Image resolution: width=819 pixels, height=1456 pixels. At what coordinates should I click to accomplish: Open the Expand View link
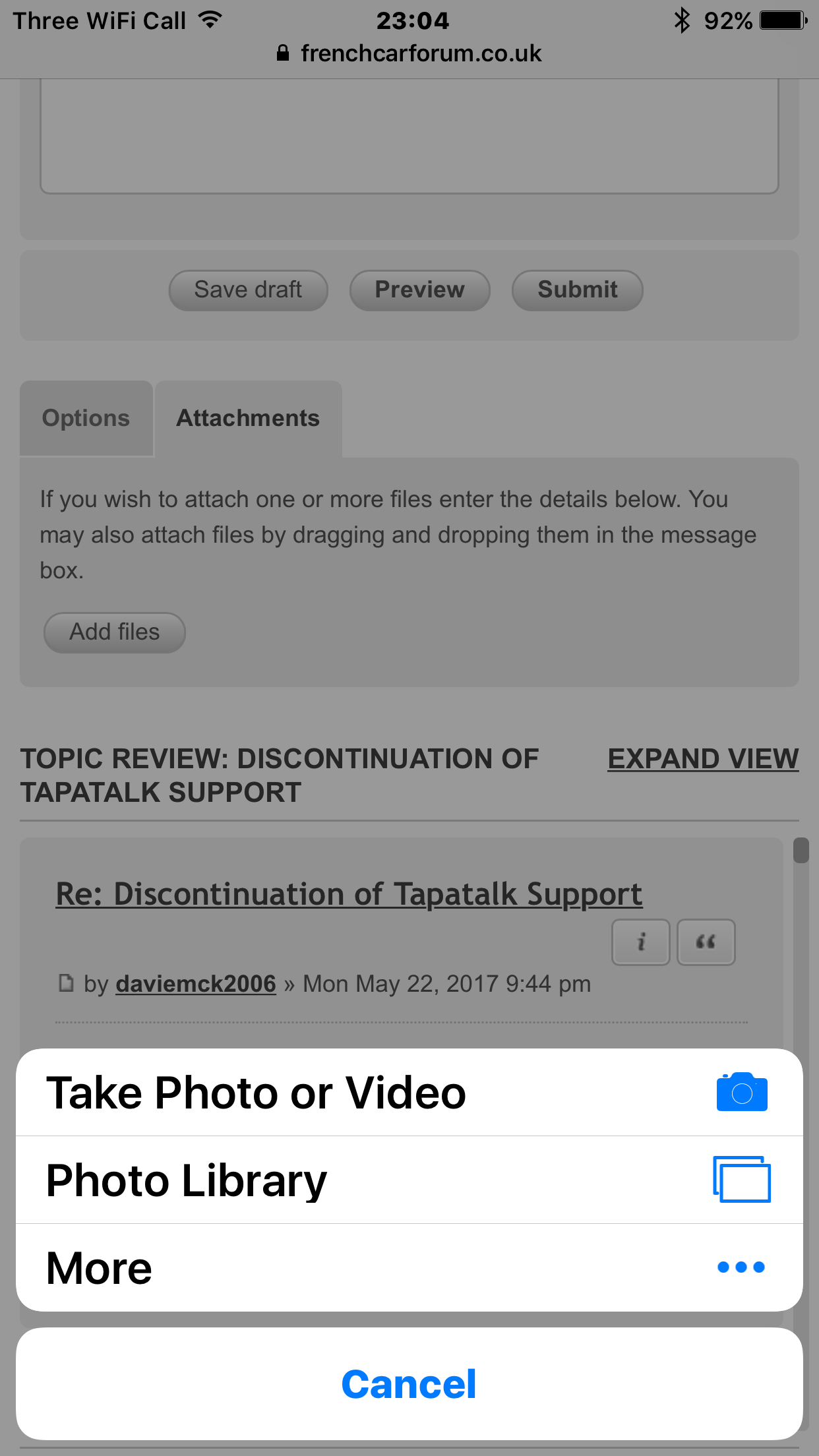click(703, 758)
